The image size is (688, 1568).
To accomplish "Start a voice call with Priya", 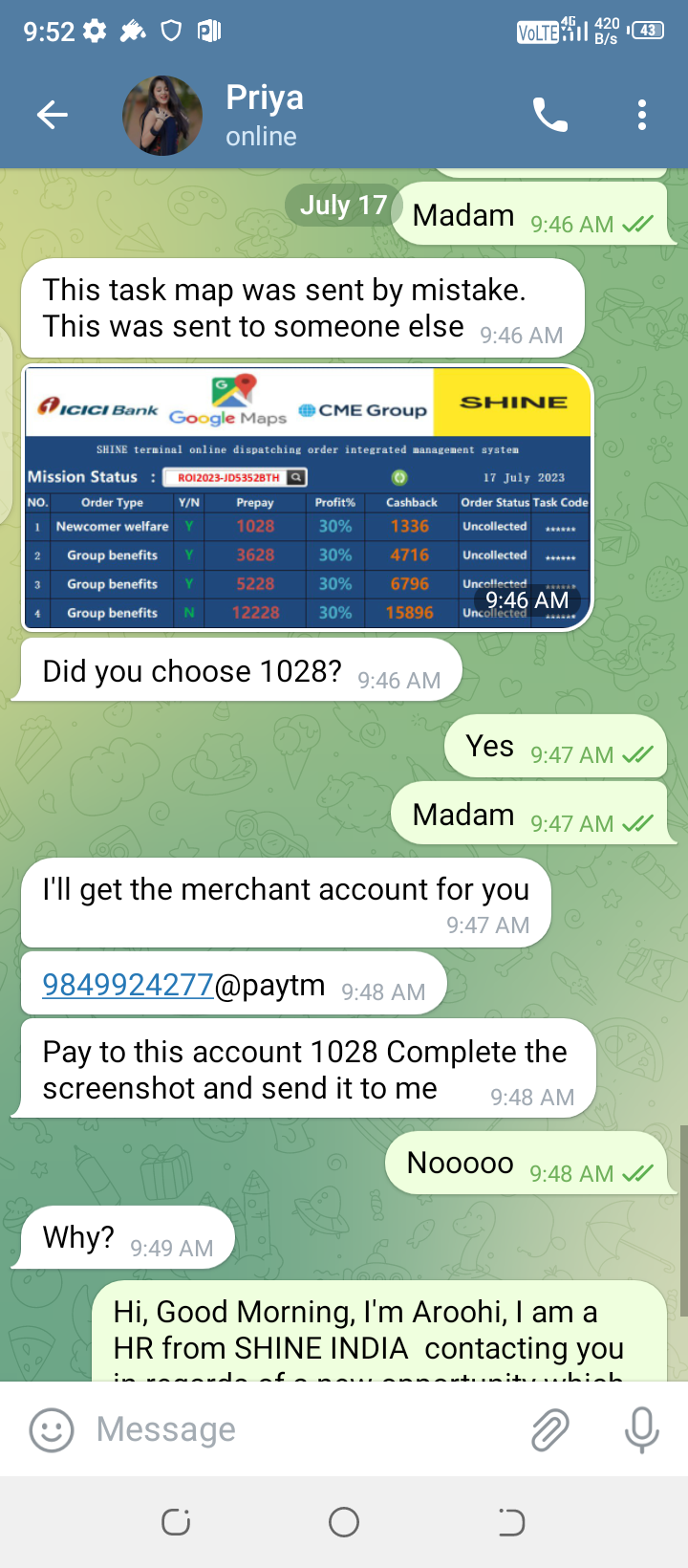I will tap(549, 116).
